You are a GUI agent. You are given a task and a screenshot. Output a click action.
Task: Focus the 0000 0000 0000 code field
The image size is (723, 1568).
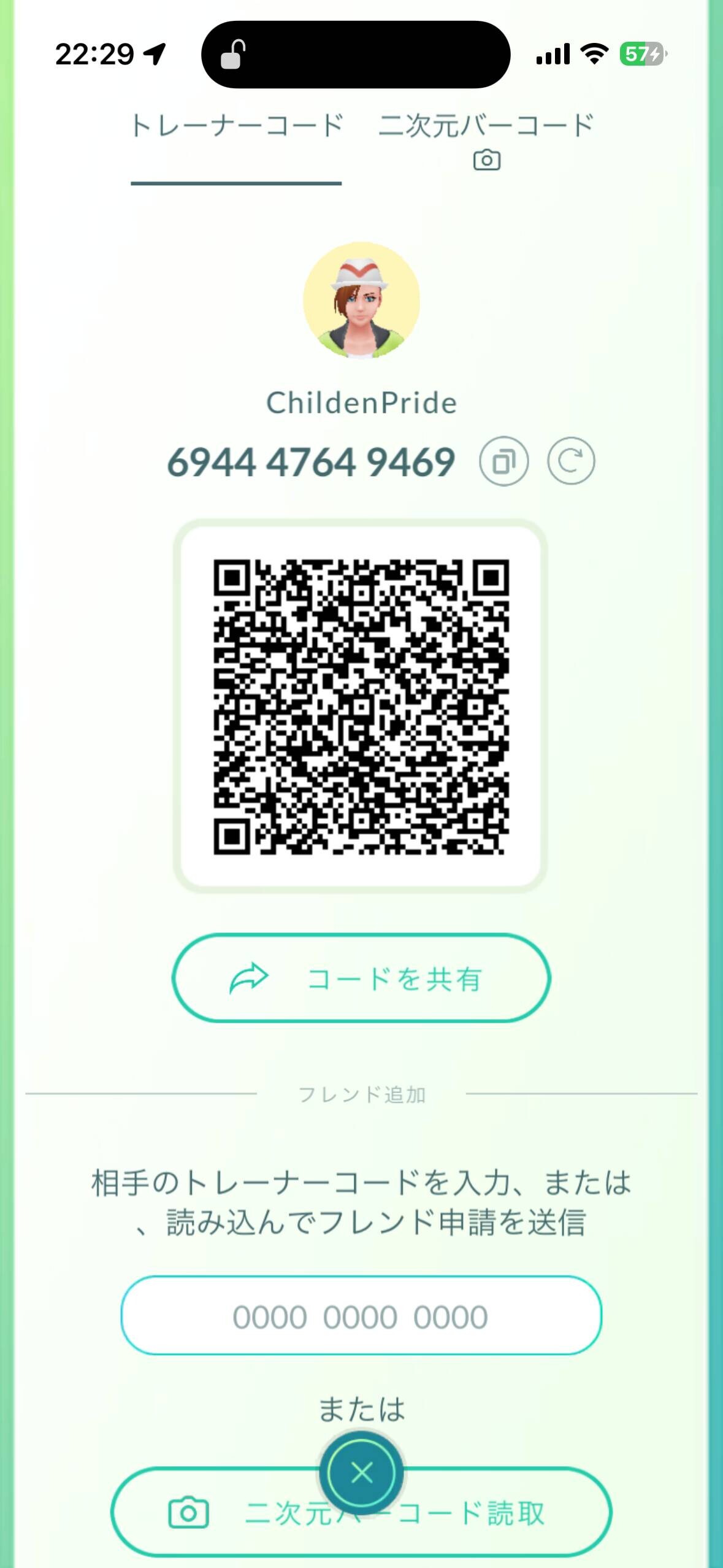tap(361, 1316)
